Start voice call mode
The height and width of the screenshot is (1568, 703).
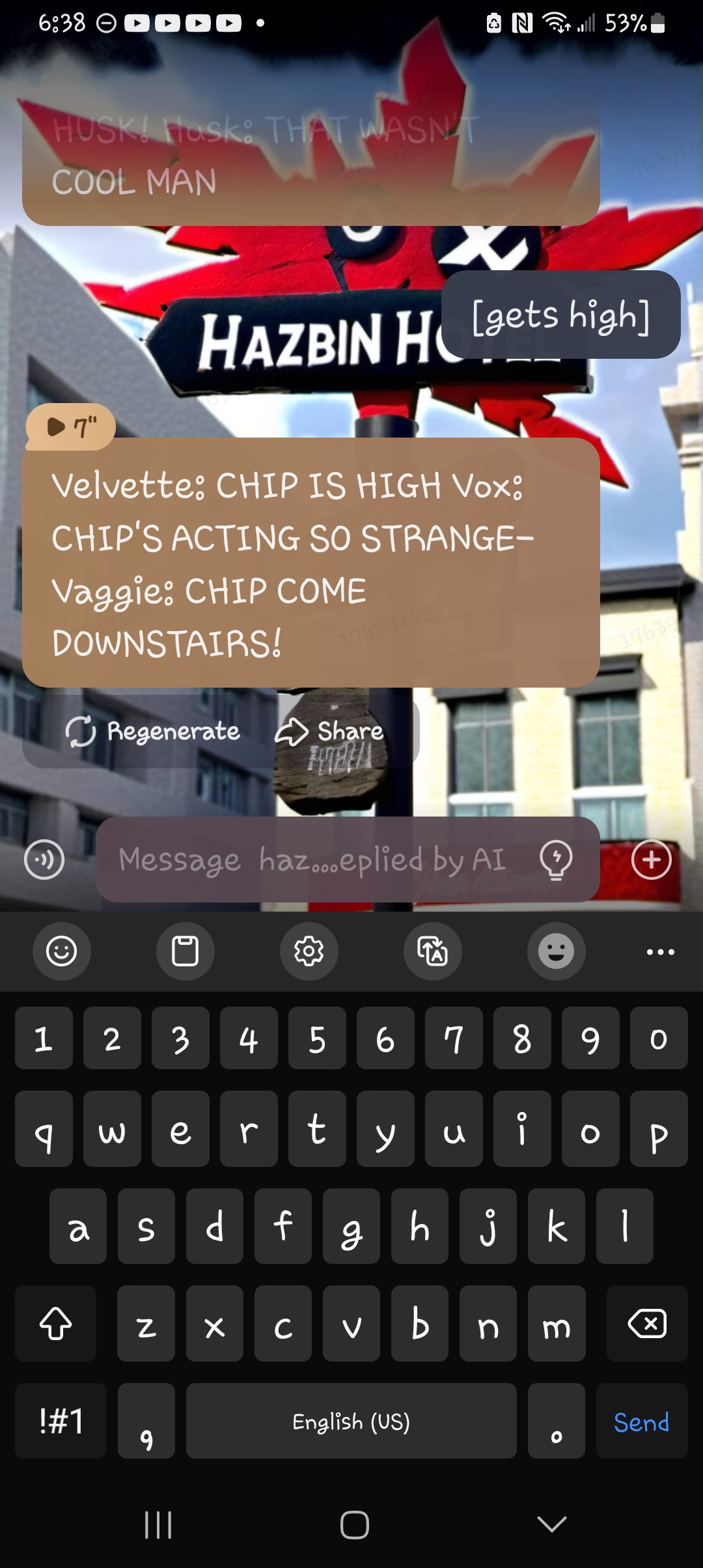tap(44, 860)
